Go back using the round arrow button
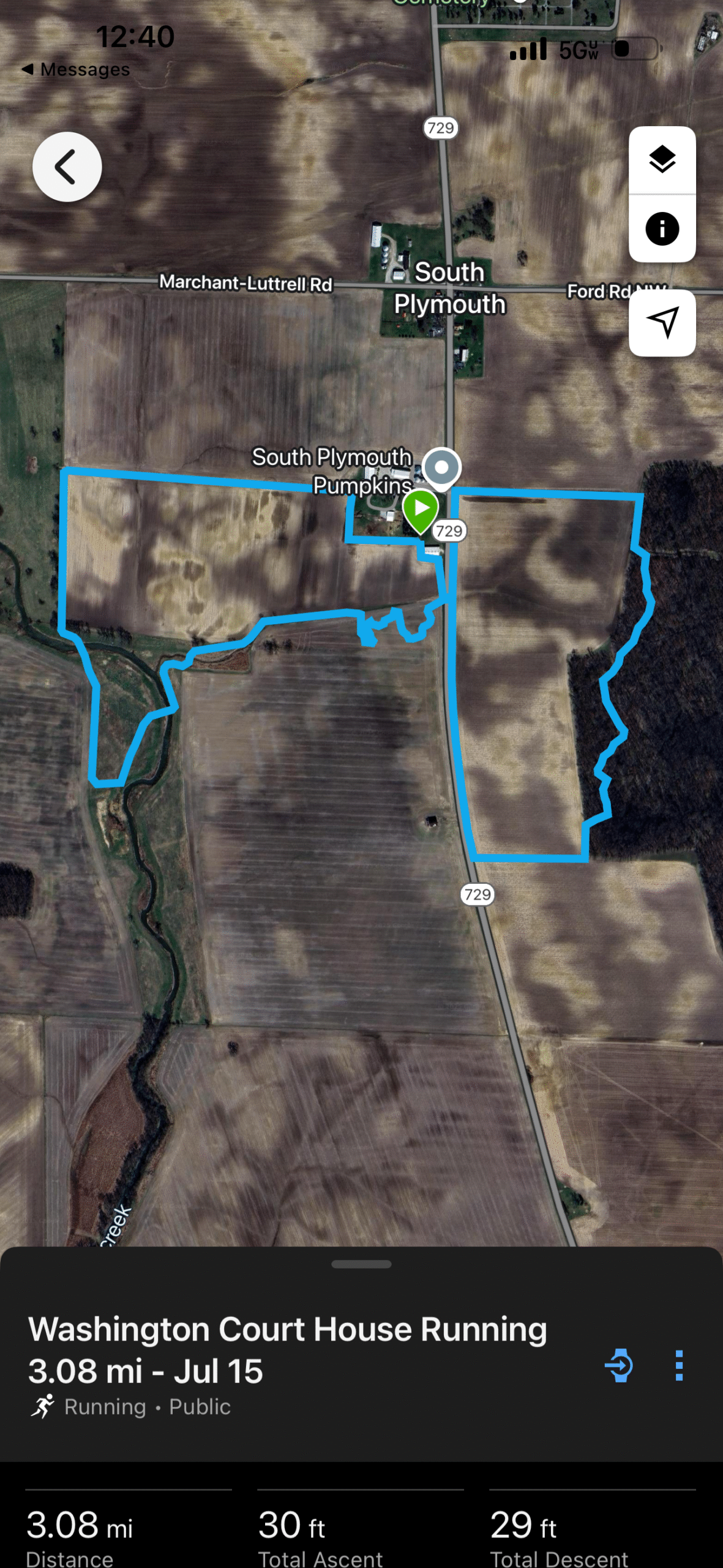723x1568 pixels. coord(67,167)
